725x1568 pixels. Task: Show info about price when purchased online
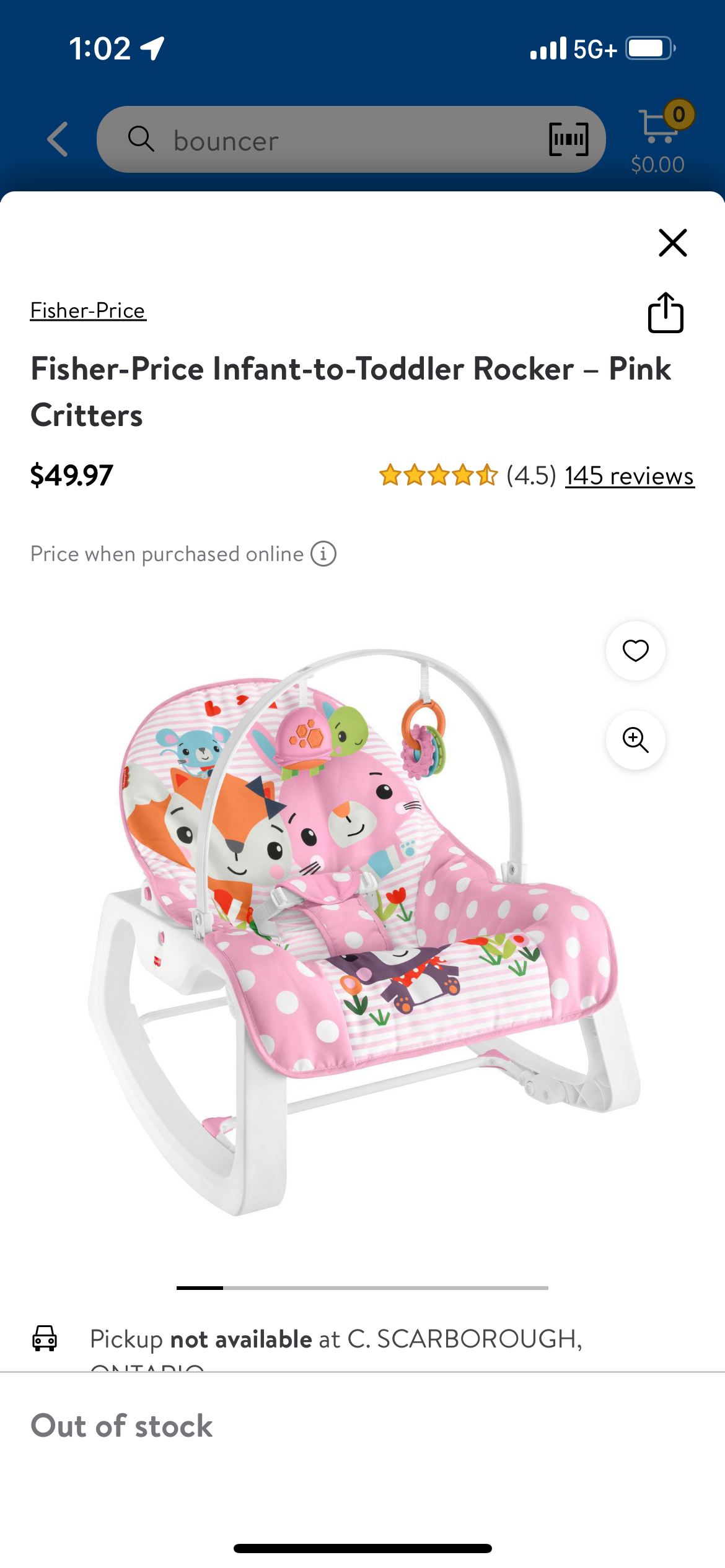(x=323, y=554)
